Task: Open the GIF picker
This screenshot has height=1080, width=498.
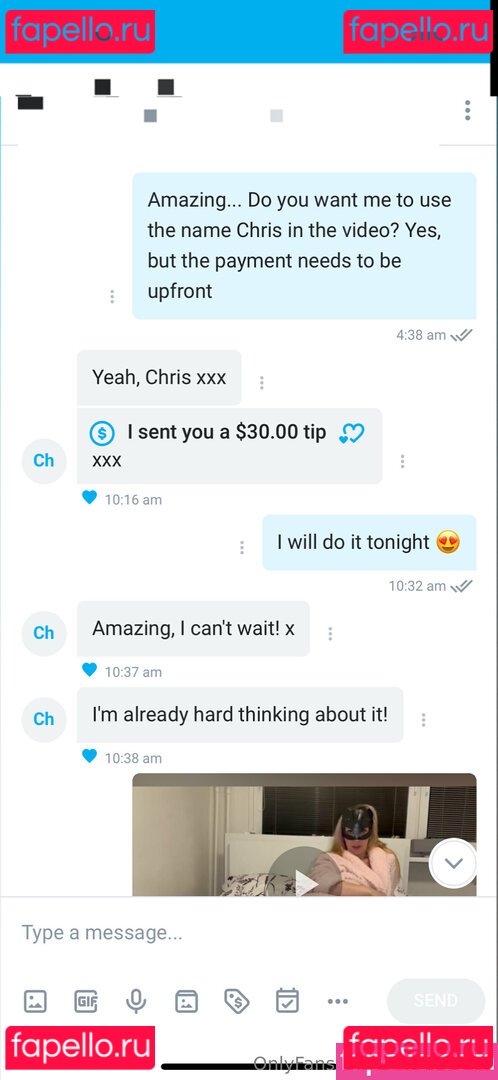Action: [x=85, y=1001]
